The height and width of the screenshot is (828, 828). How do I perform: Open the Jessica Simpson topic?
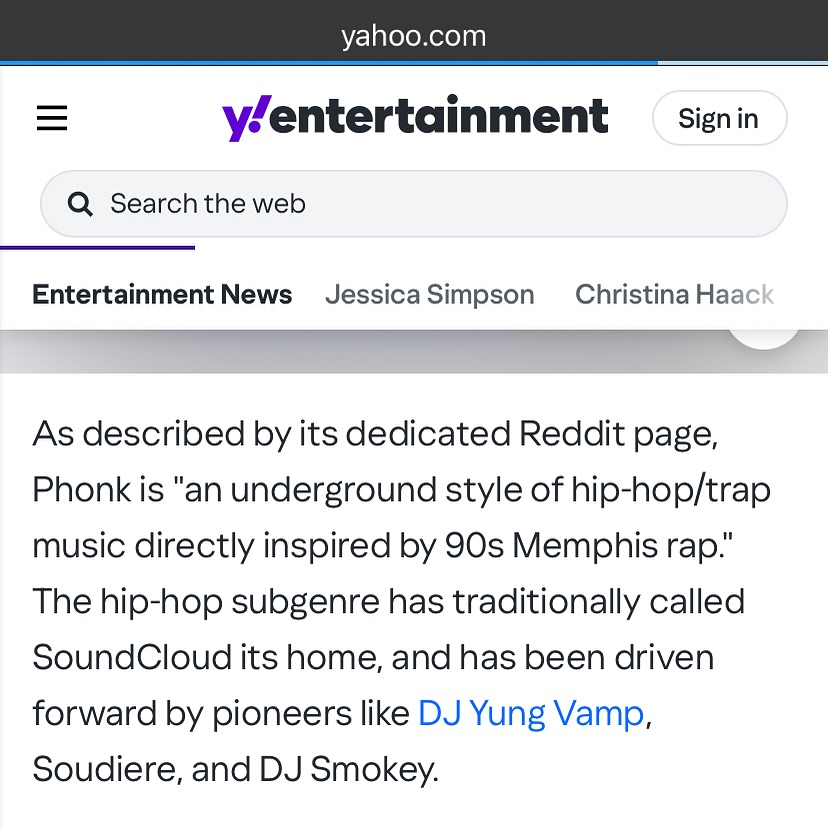(429, 295)
